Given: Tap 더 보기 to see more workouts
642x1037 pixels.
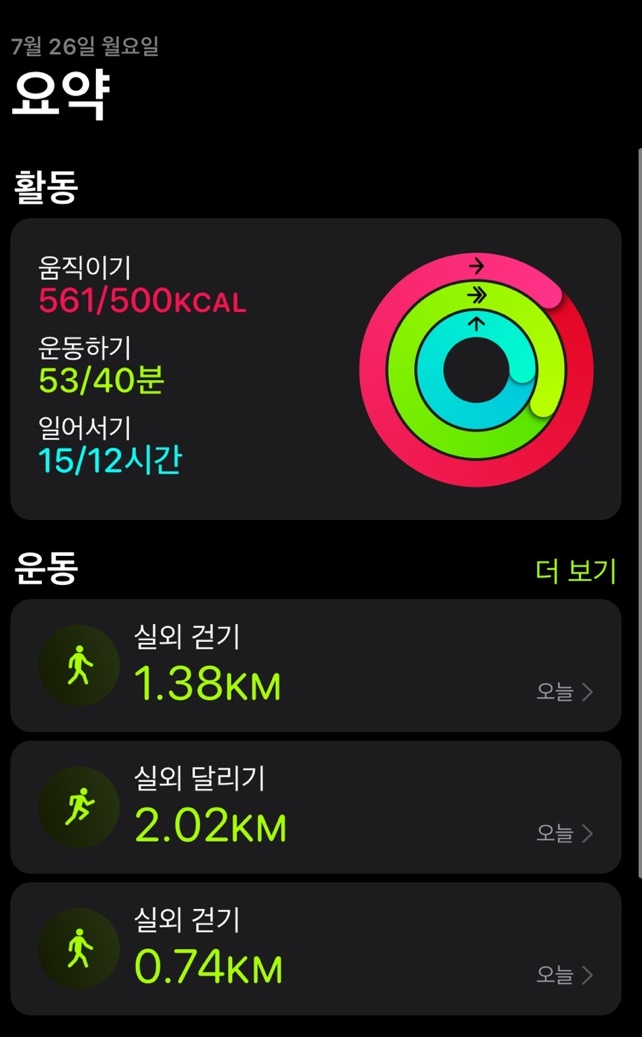Looking at the screenshot, I should coord(576,571).
